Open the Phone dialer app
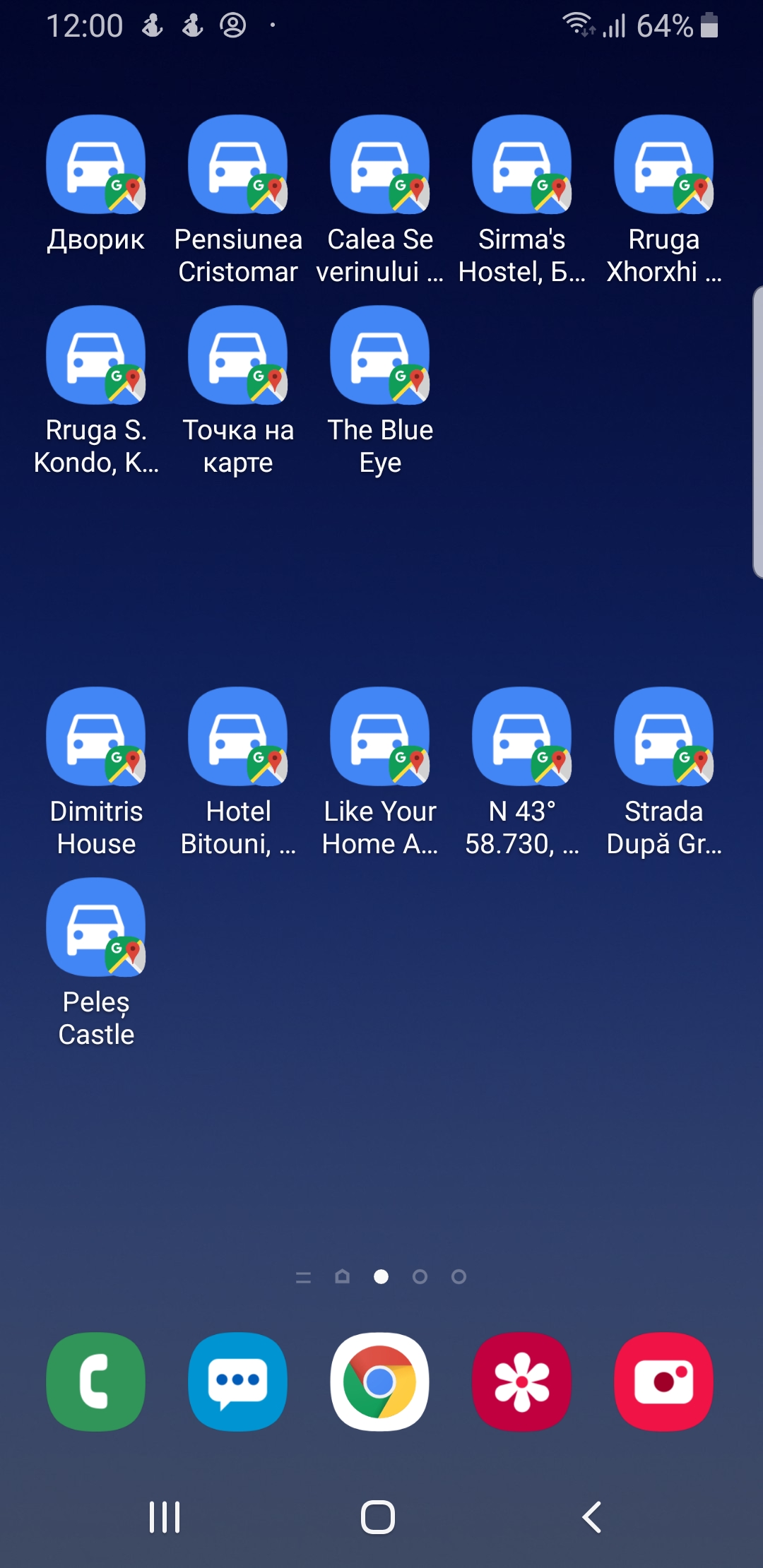 tap(96, 1382)
